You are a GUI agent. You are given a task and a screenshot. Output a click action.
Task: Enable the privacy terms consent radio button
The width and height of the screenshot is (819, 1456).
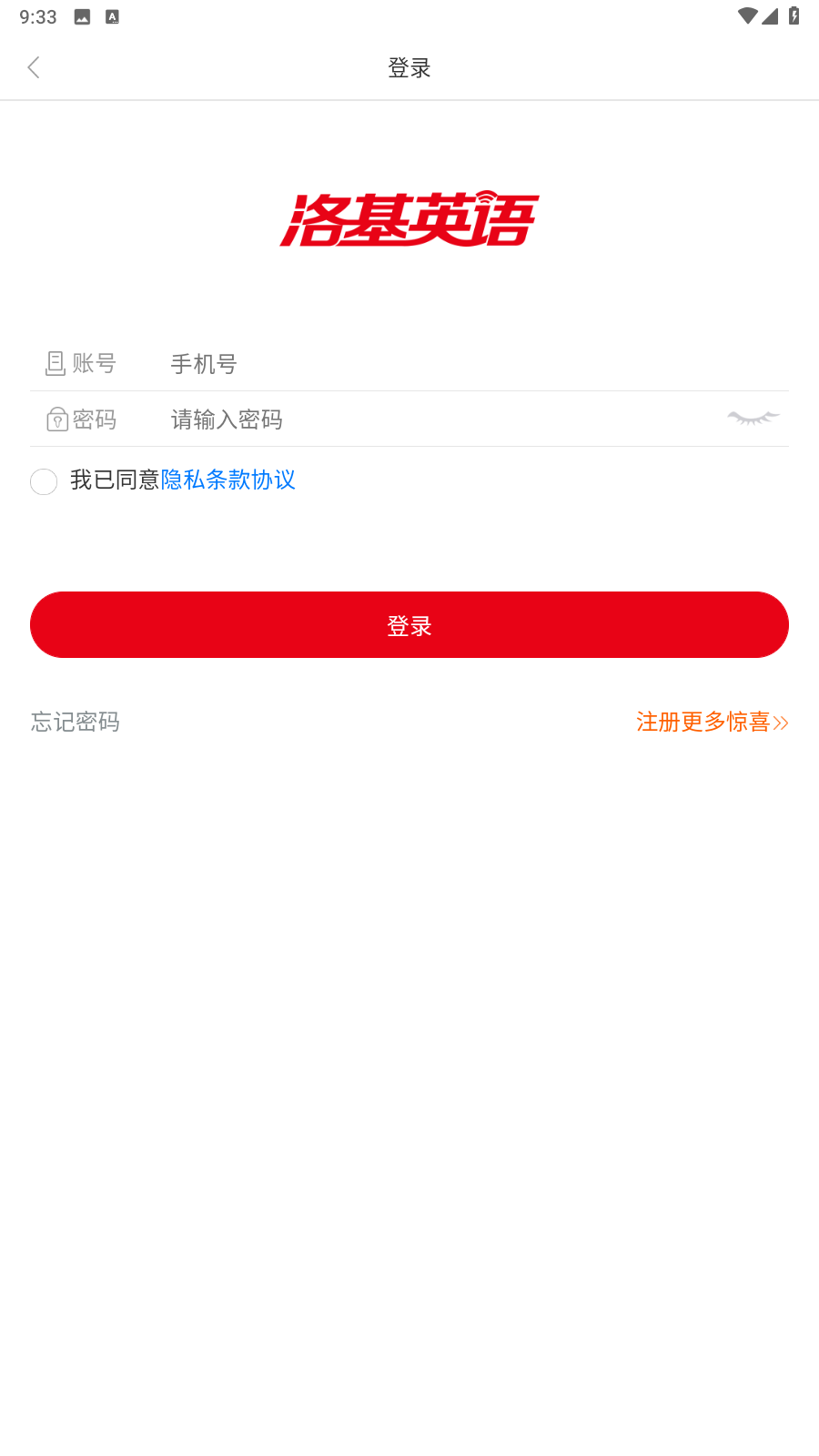[x=44, y=481]
